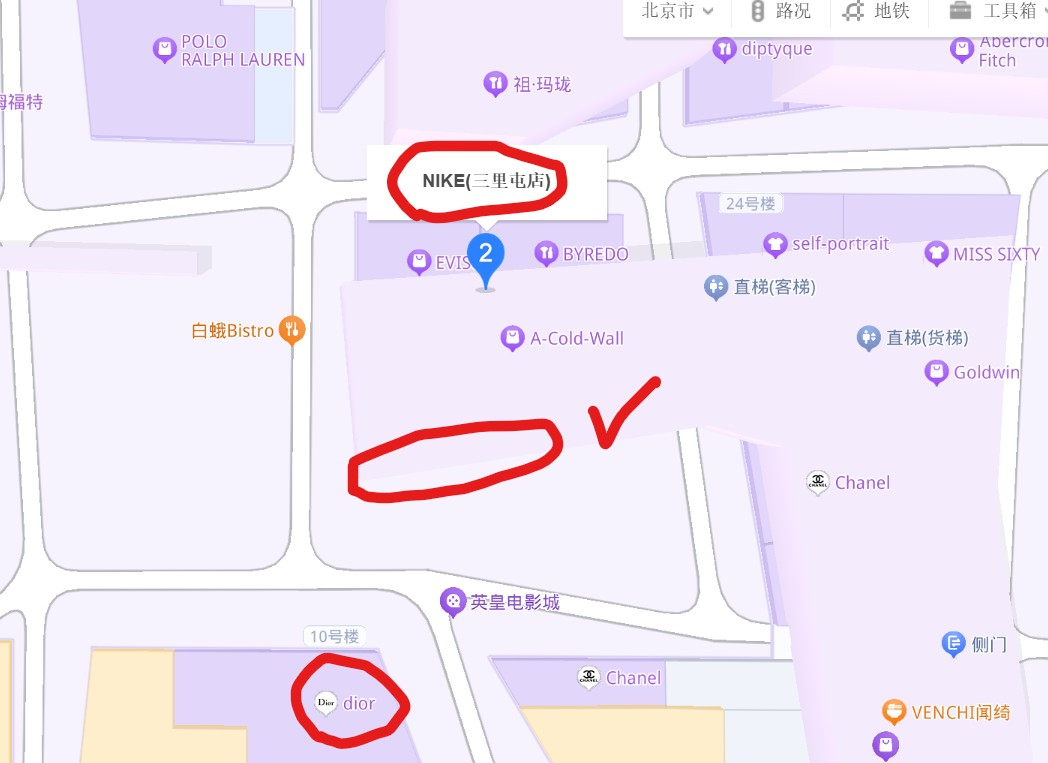This screenshot has width=1048, height=763.
Task: Tap the 直梯(客梯) elevator marker
Action: [716, 287]
